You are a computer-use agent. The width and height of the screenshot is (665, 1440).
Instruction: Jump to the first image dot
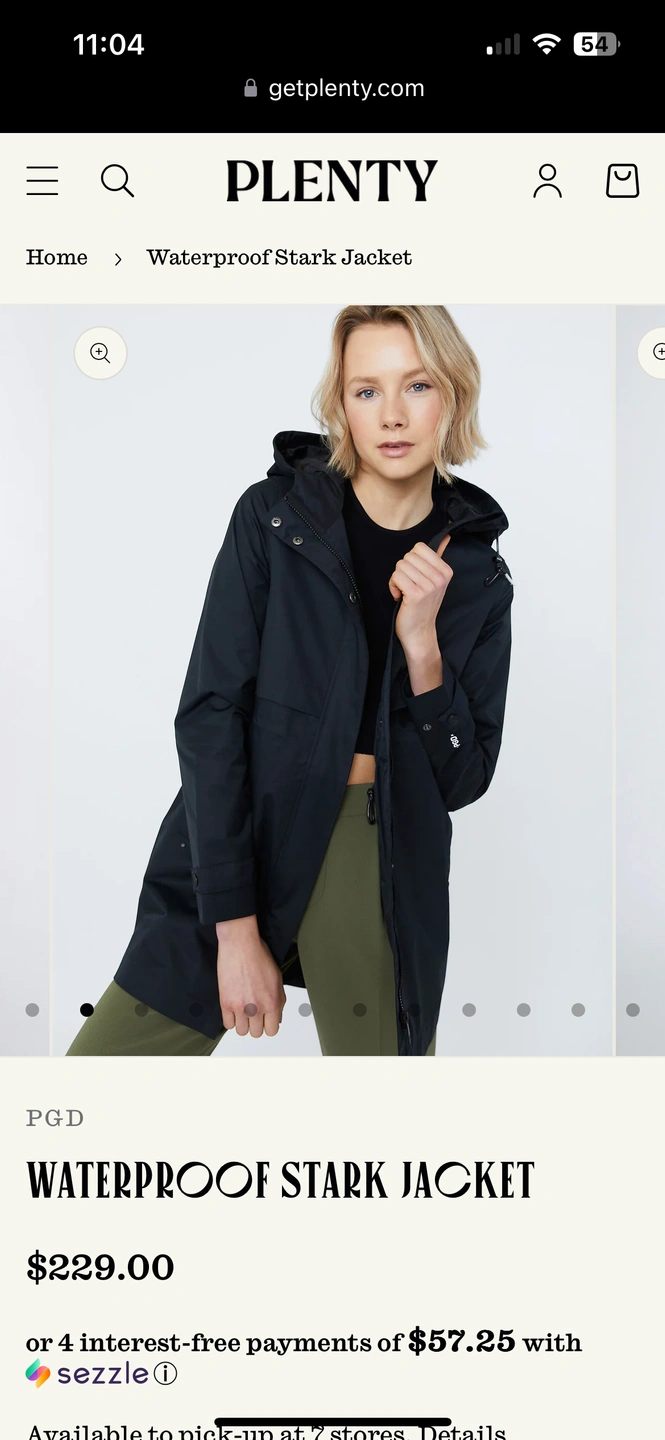(x=32, y=1010)
